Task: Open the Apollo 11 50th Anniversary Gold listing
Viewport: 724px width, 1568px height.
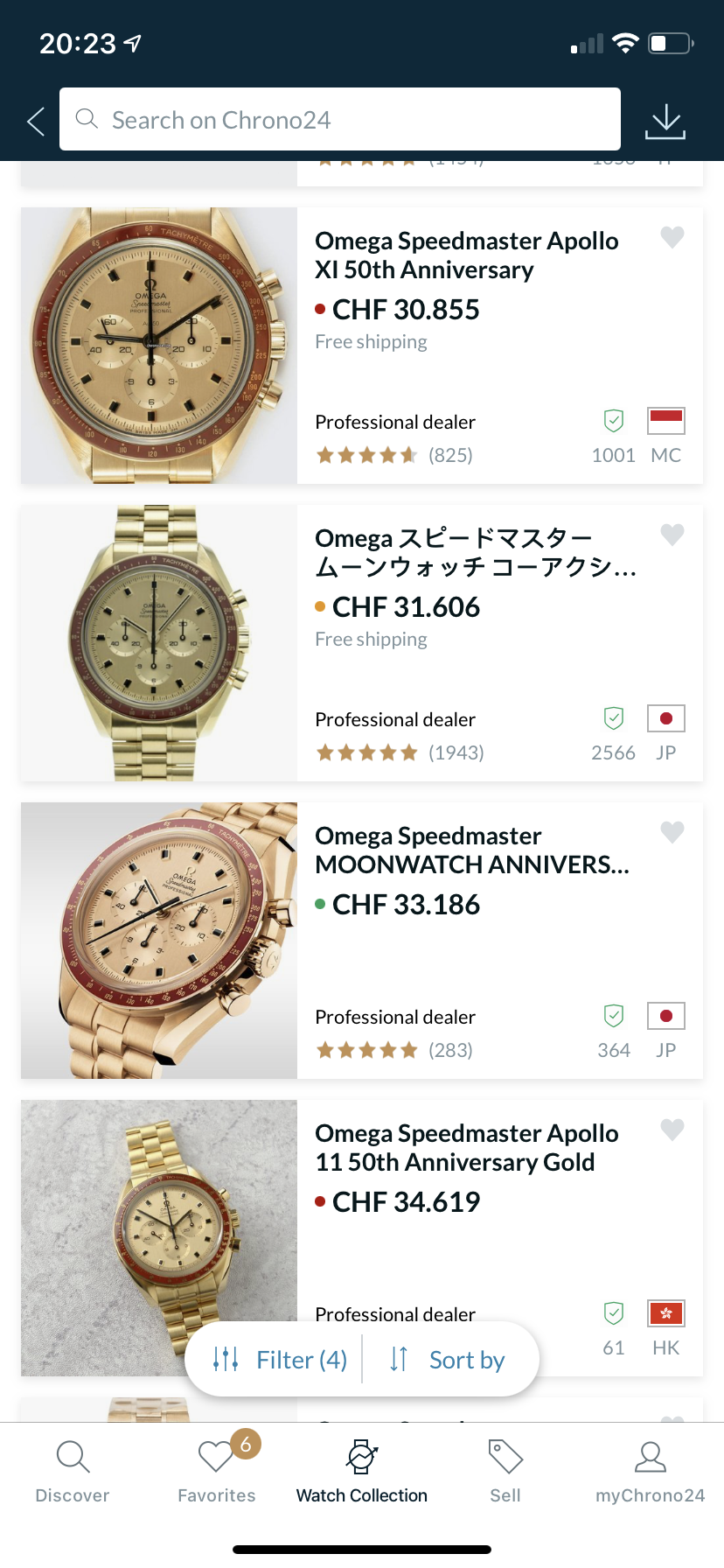Action: pyautogui.click(x=466, y=1147)
